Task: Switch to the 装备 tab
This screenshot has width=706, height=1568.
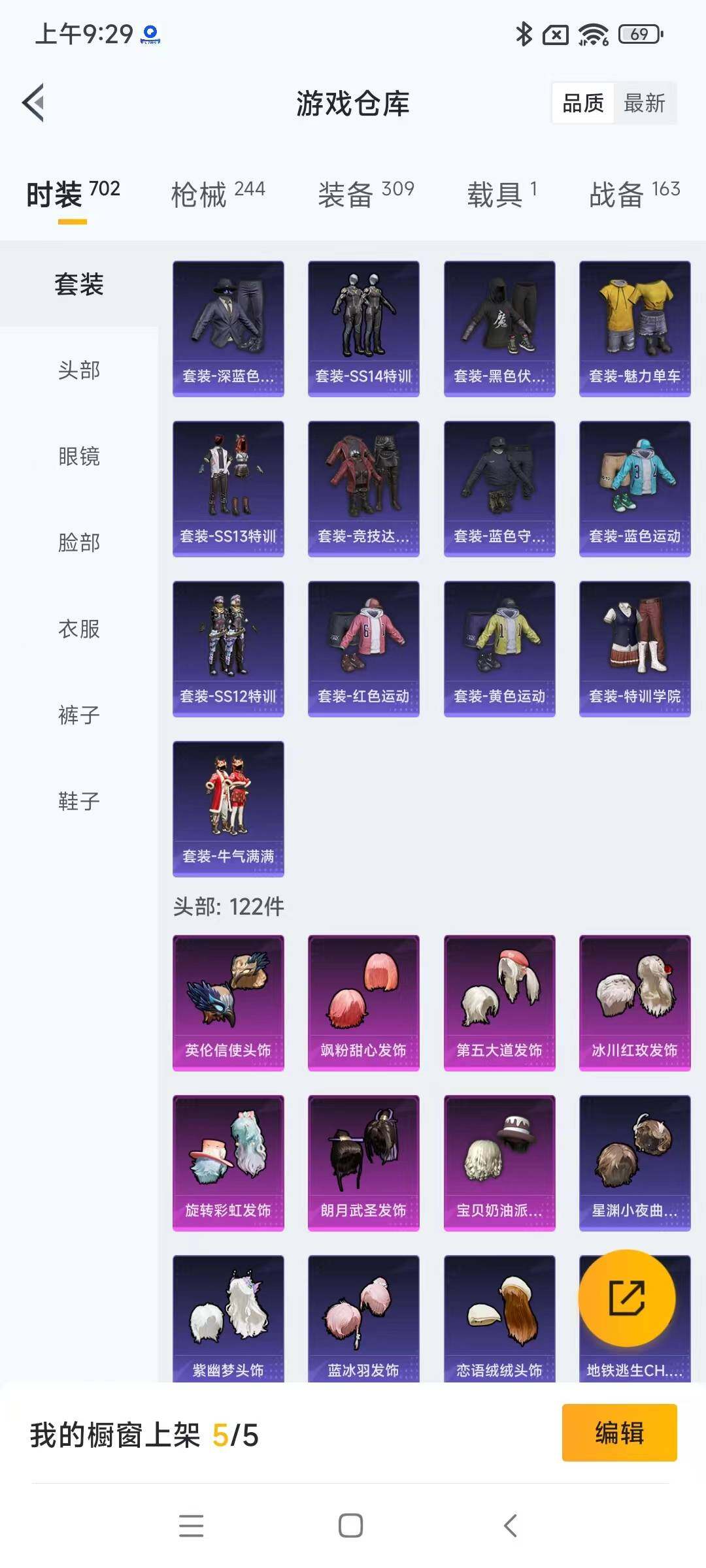Action: (x=366, y=194)
